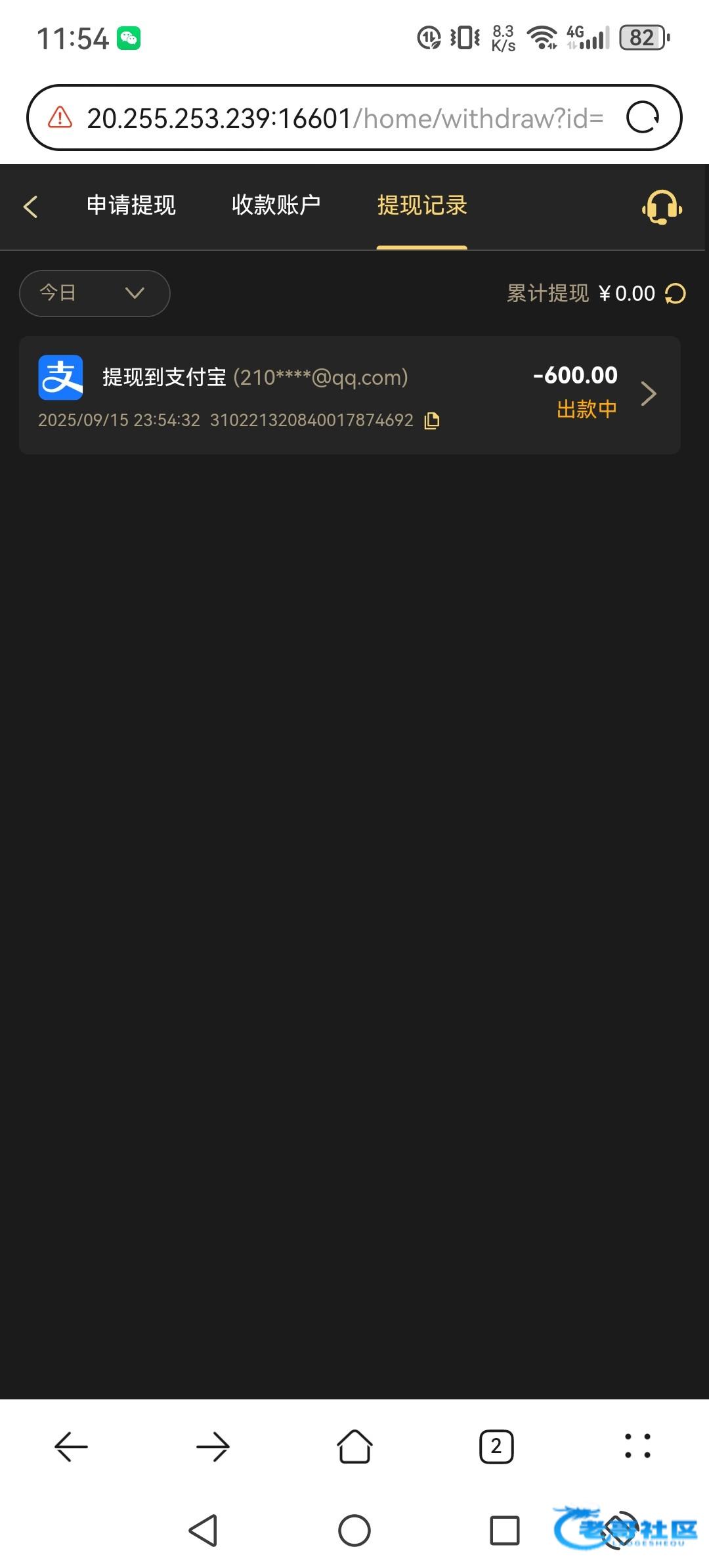The height and width of the screenshot is (1568, 709).
Task: Copy the withdrawal order number
Action: pyautogui.click(x=432, y=421)
